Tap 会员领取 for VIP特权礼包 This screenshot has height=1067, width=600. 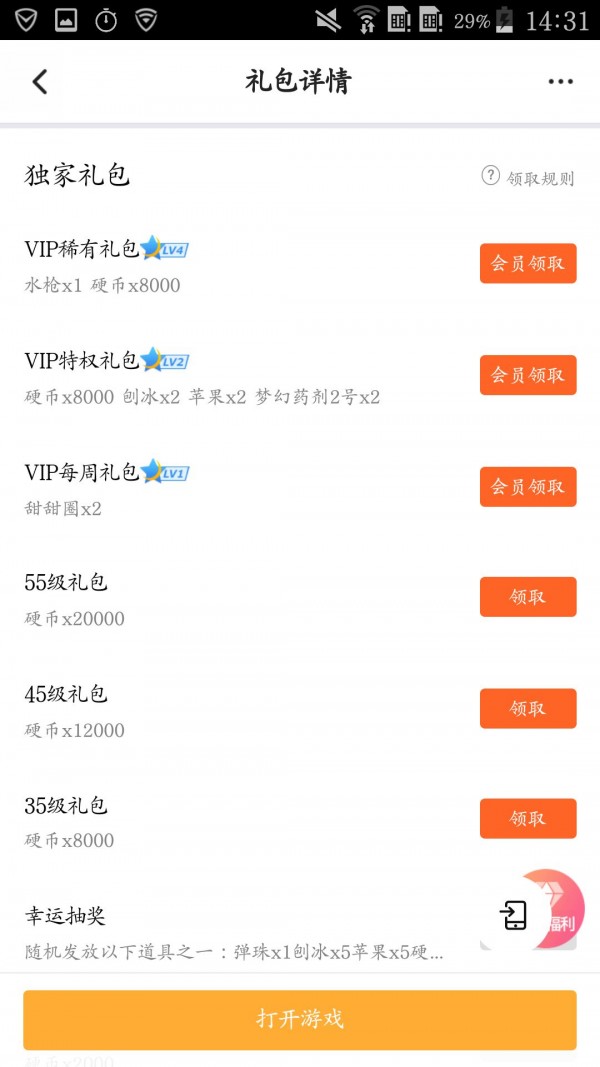pos(528,375)
